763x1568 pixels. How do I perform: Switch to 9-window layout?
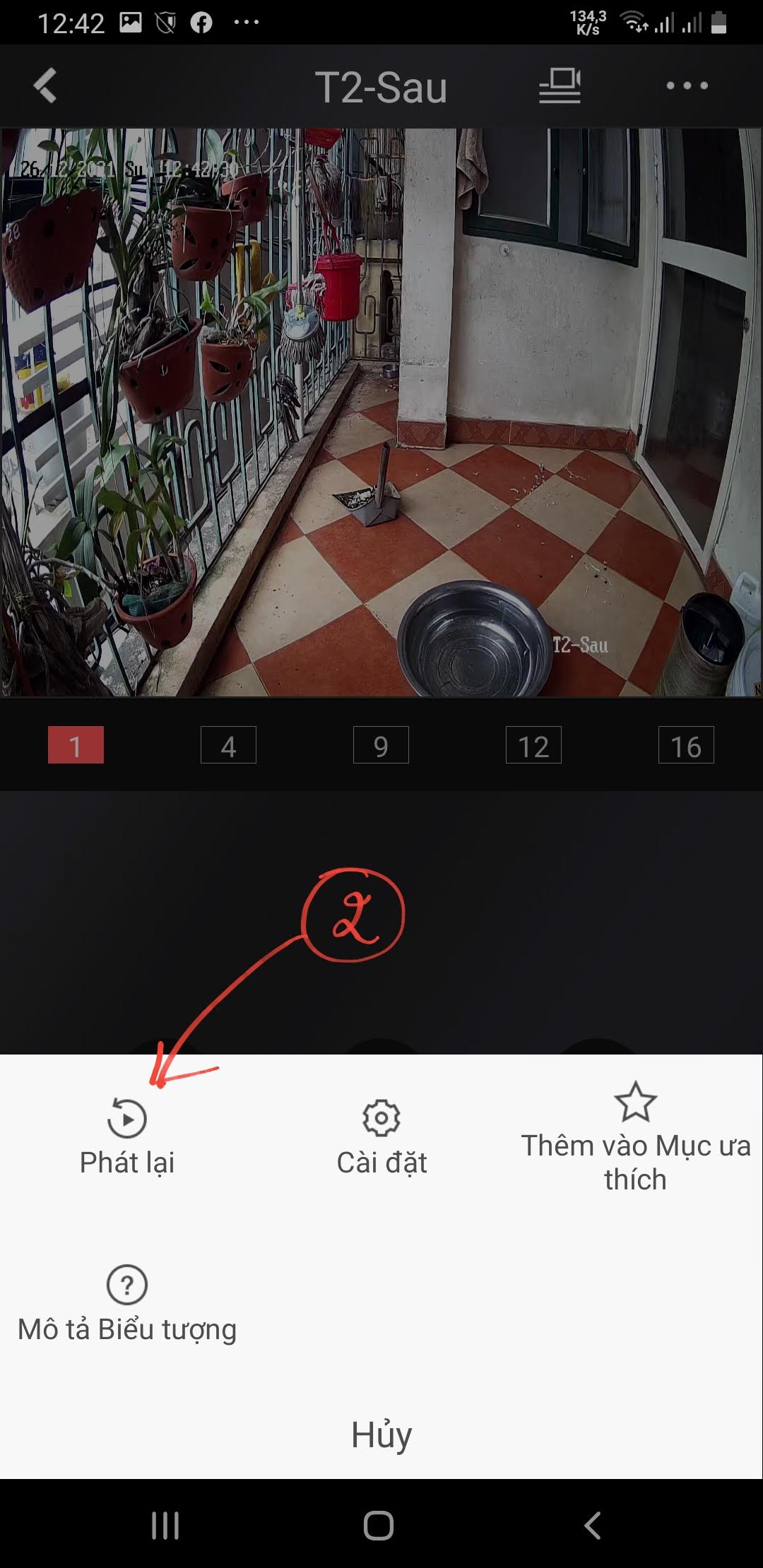(381, 745)
